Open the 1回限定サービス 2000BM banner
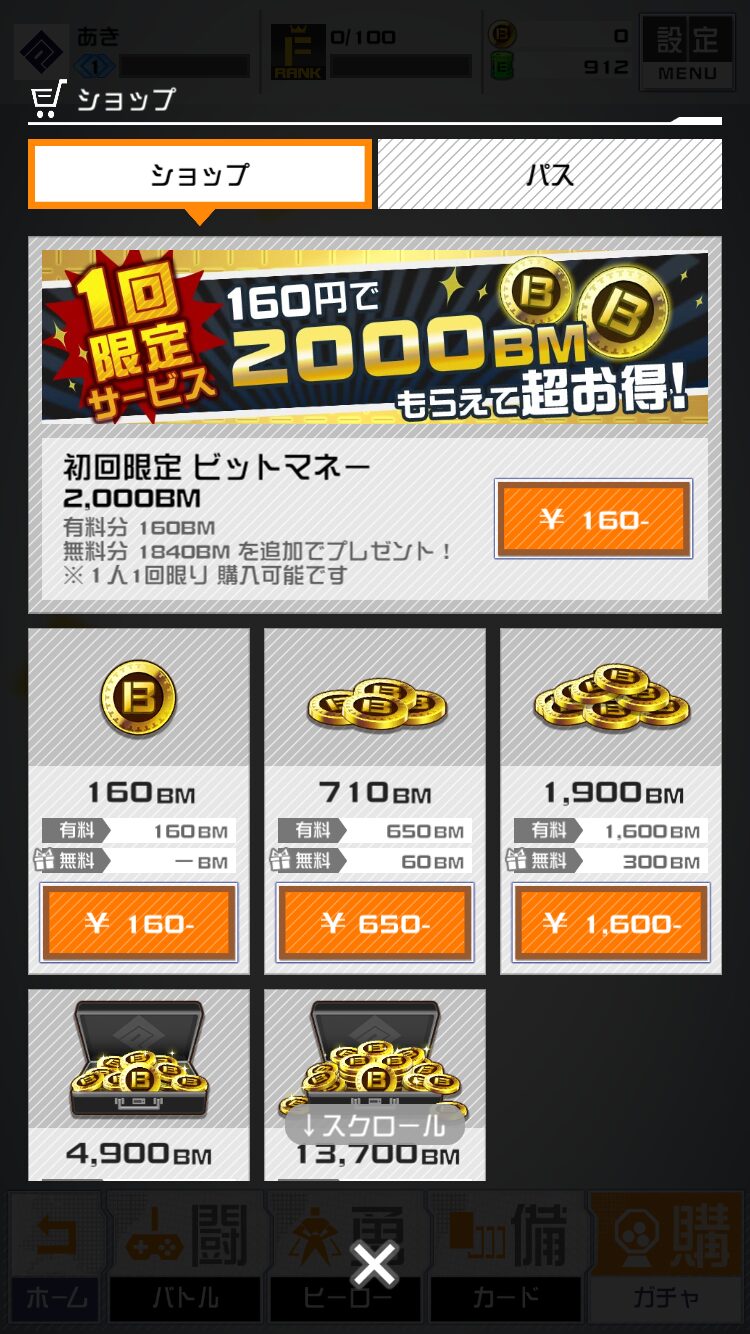This screenshot has height=1334, width=750. click(x=374, y=337)
